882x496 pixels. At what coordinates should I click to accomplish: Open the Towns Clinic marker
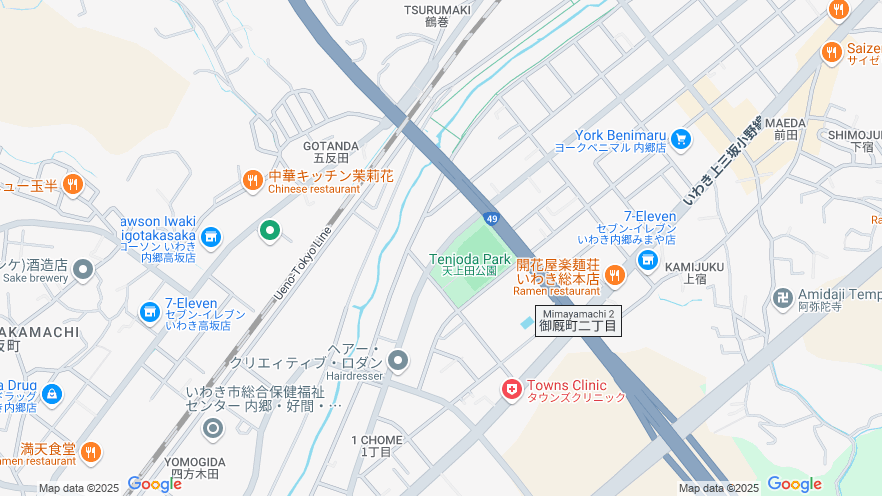pyautogui.click(x=512, y=389)
